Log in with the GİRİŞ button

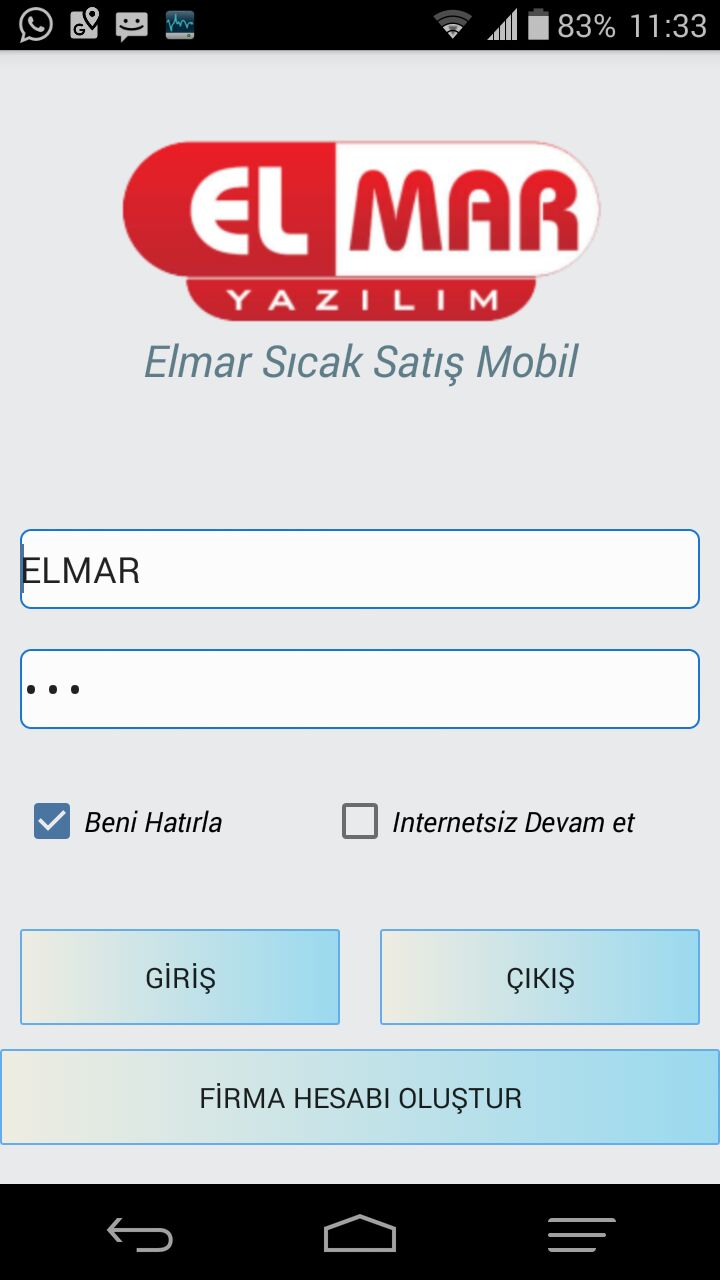coord(180,977)
